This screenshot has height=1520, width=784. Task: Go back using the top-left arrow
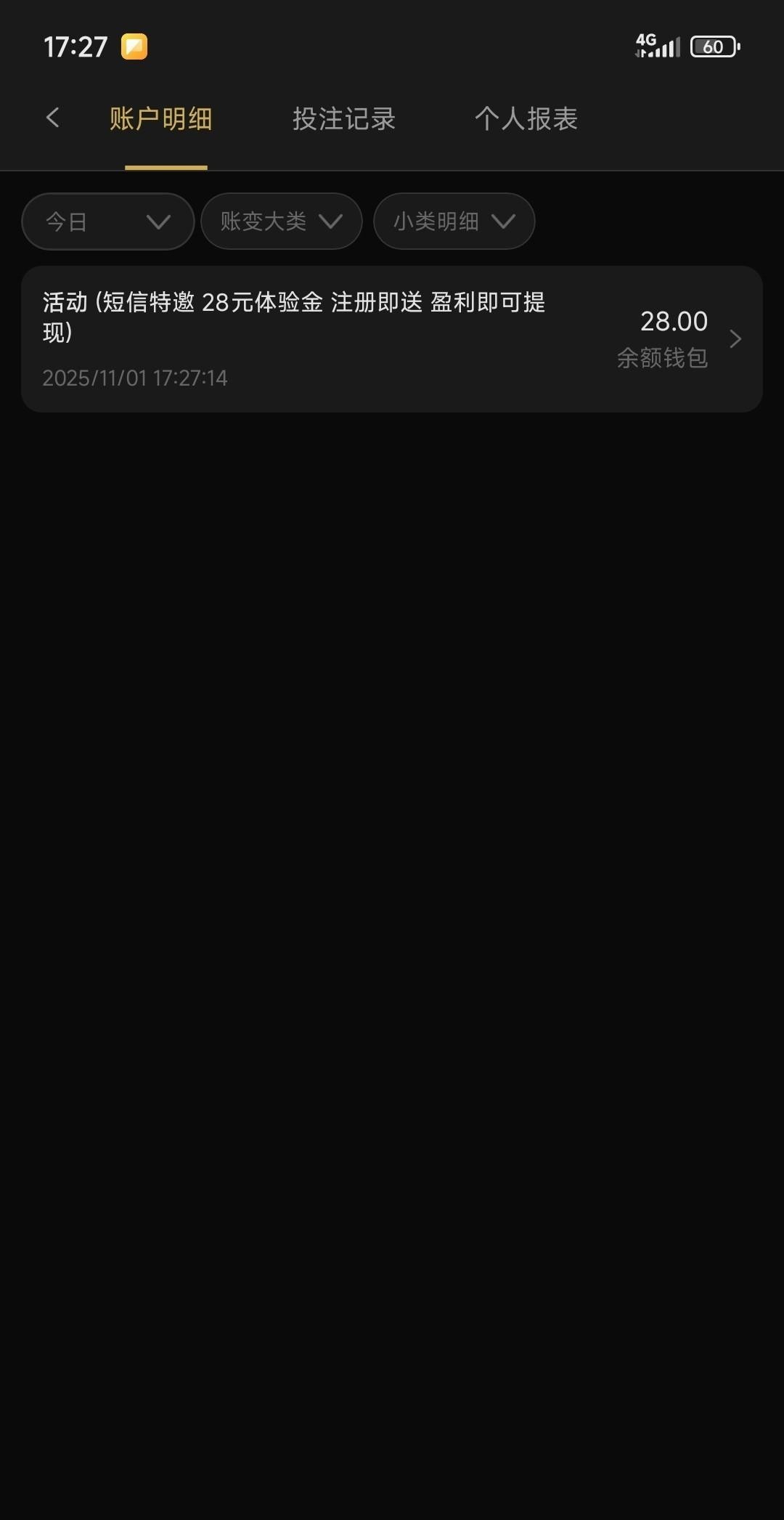(52, 118)
